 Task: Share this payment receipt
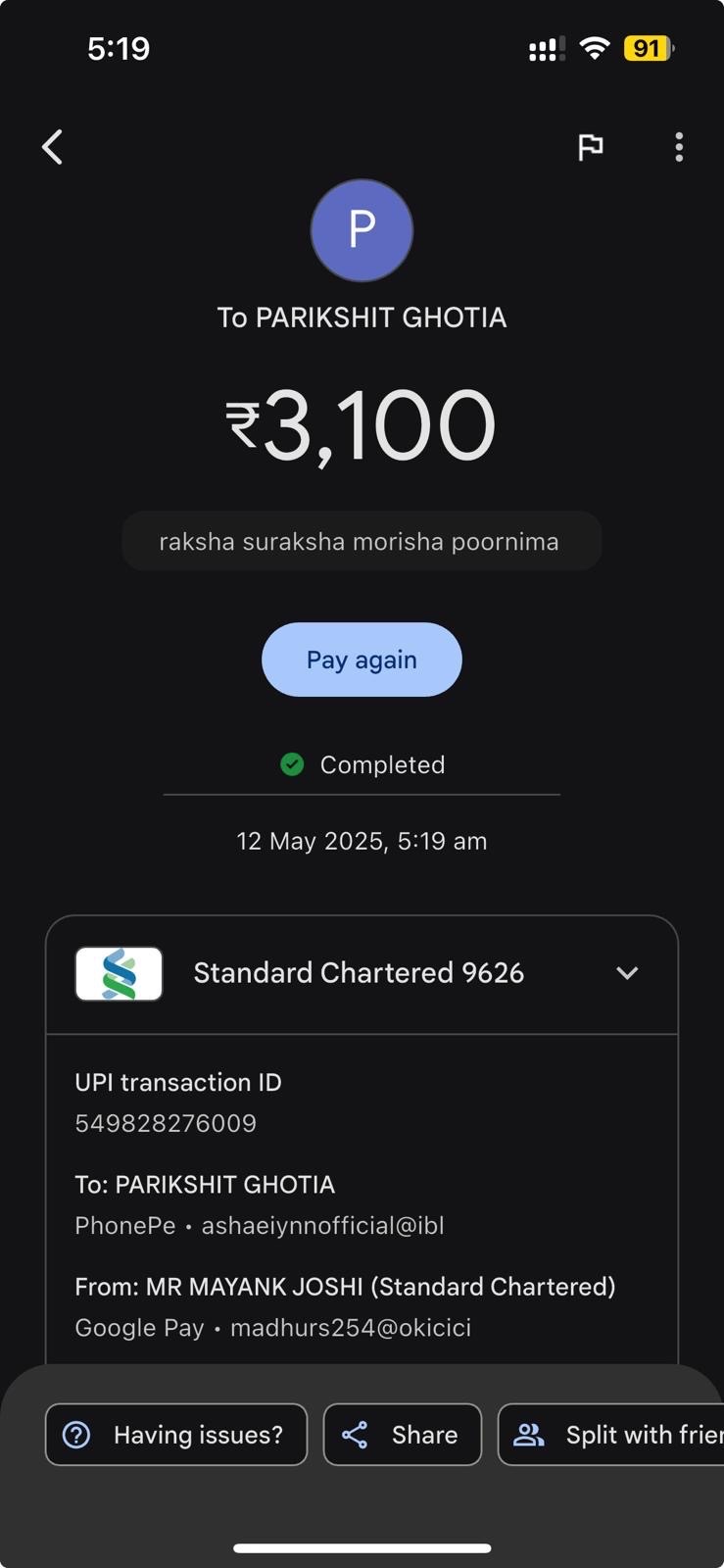tap(403, 1435)
